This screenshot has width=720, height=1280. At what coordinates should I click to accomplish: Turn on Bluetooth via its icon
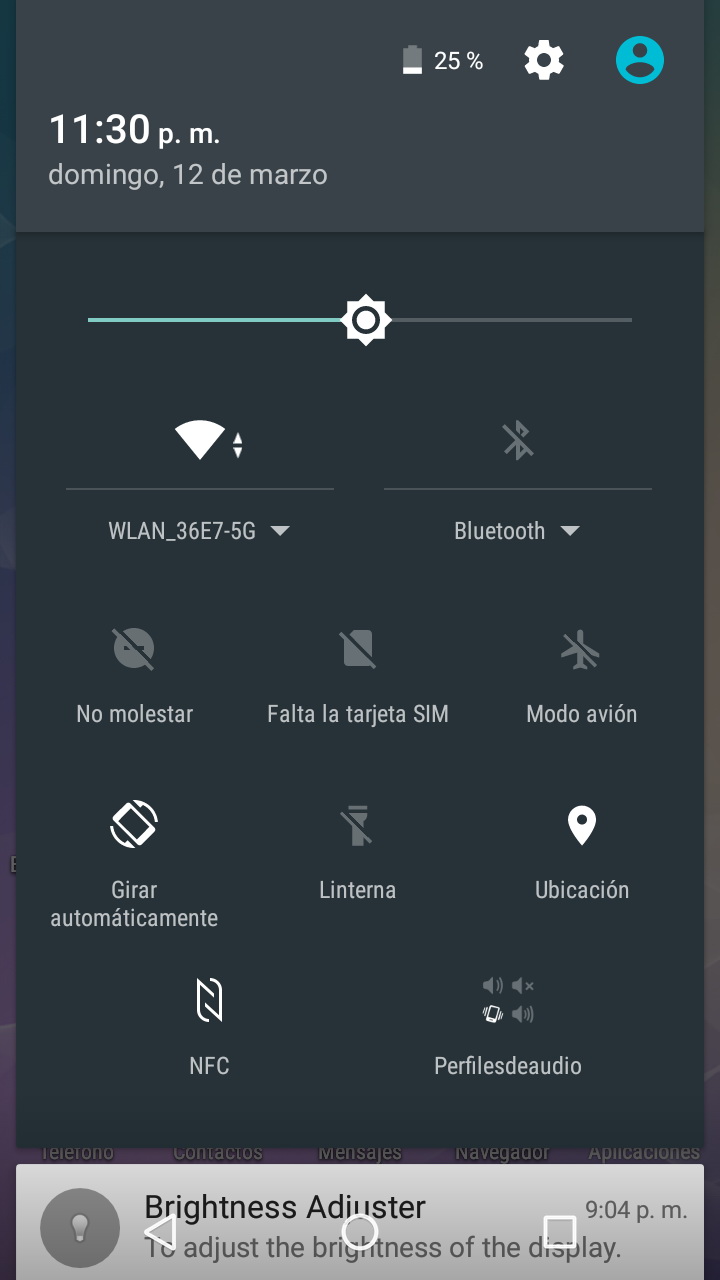coord(517,441)
